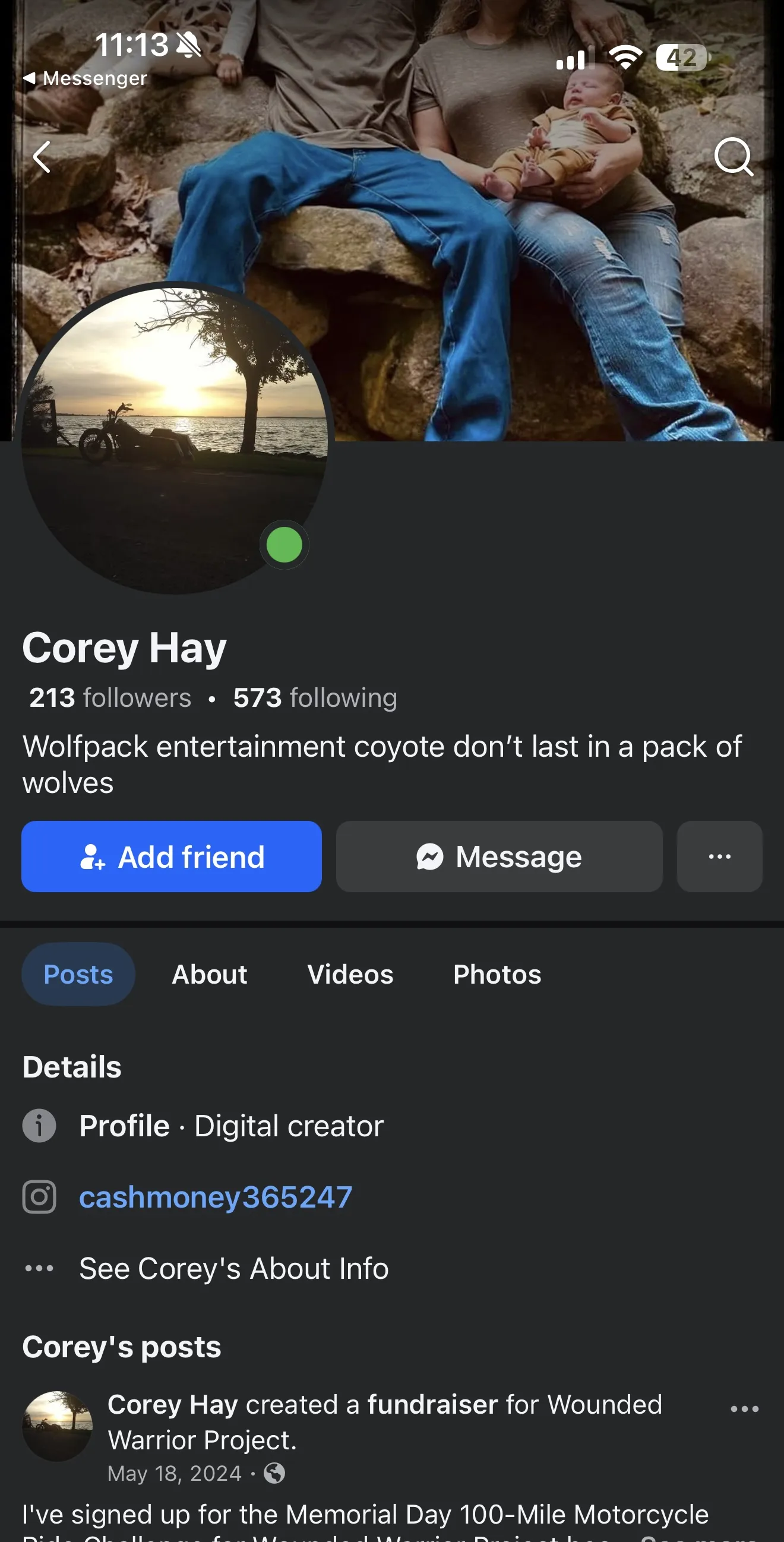Open options menu on the fundraiser post
The height and width of the screenshot is (1542, 784).
coord(744,1409)
